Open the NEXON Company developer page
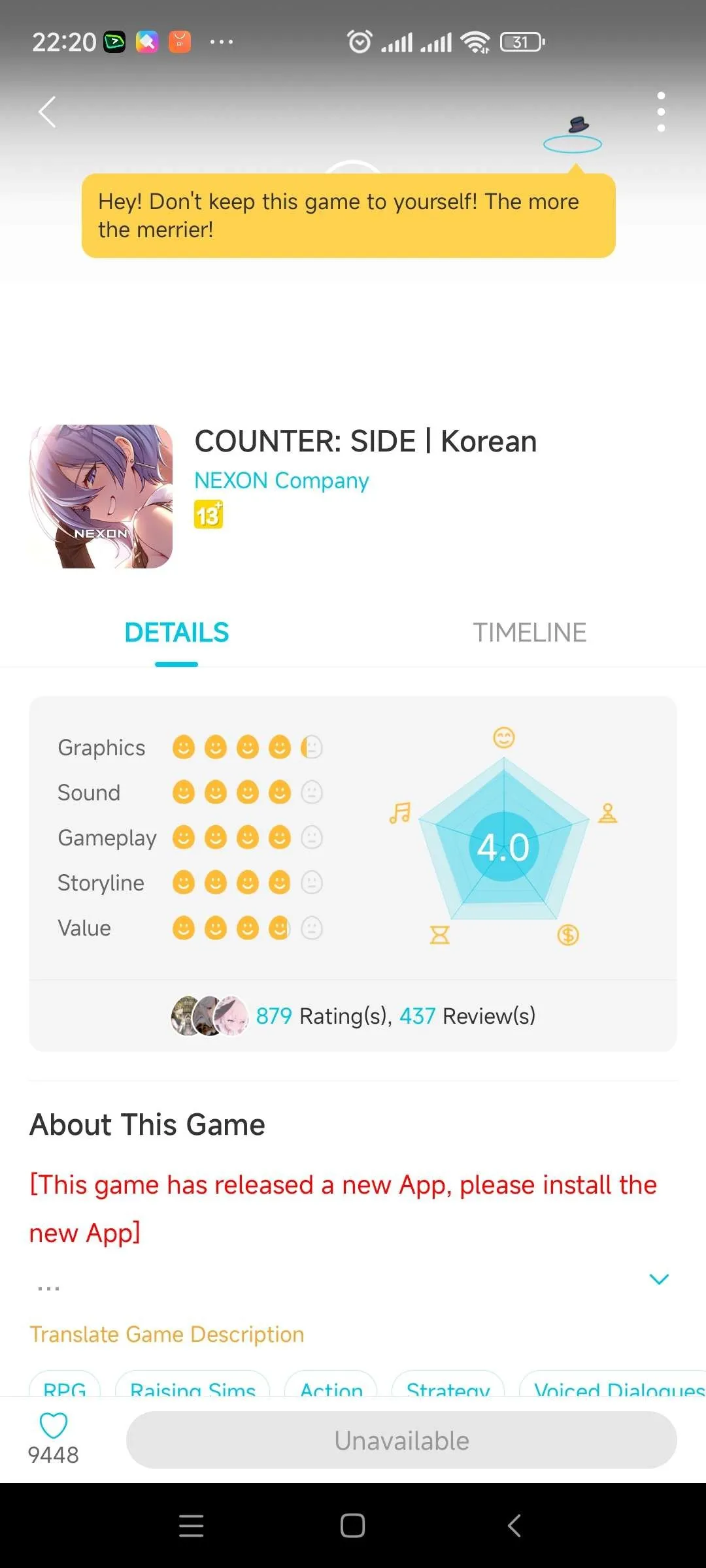 [282, 481]
